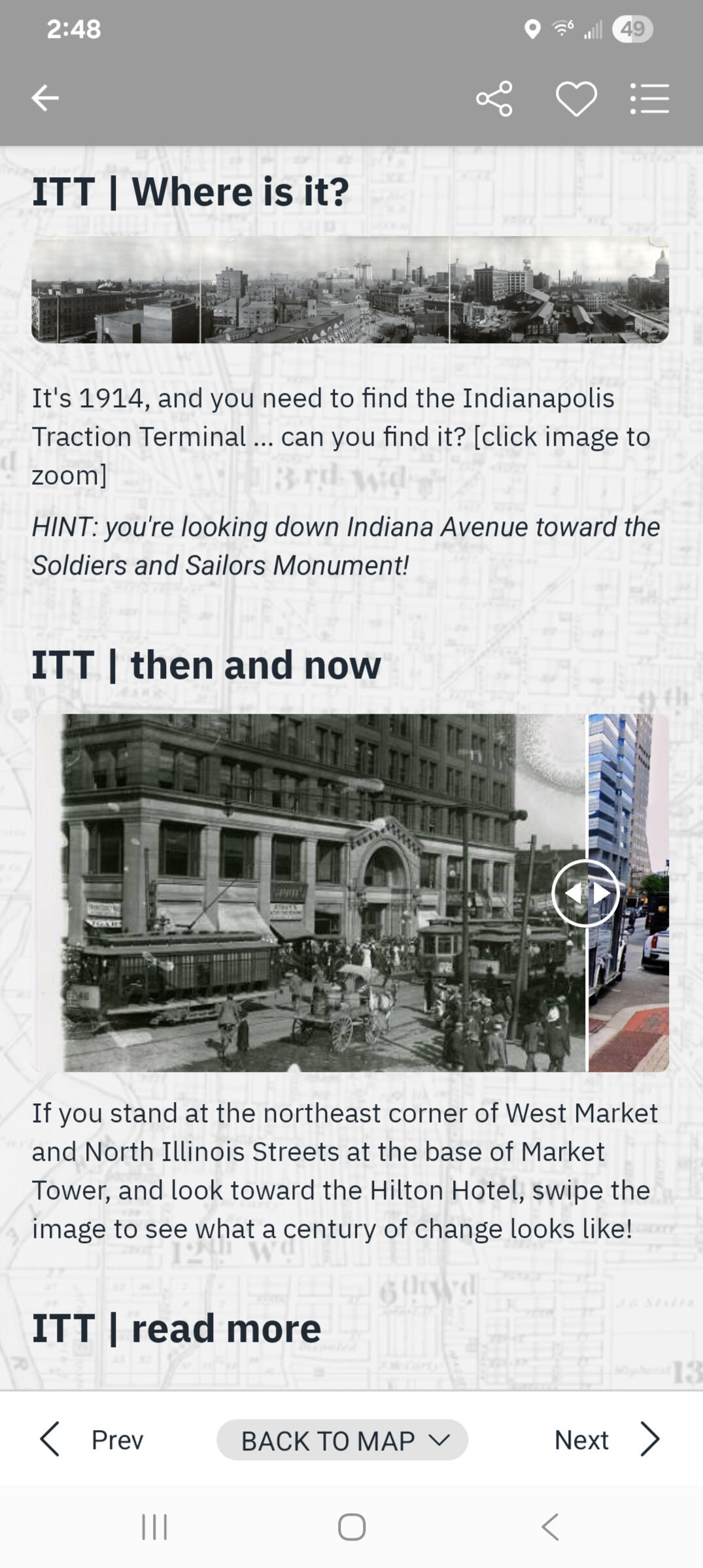703x1568 pixels.
Task: Go back using the top-left arrow
Action: pyautogui.click(x=45, y=99)
